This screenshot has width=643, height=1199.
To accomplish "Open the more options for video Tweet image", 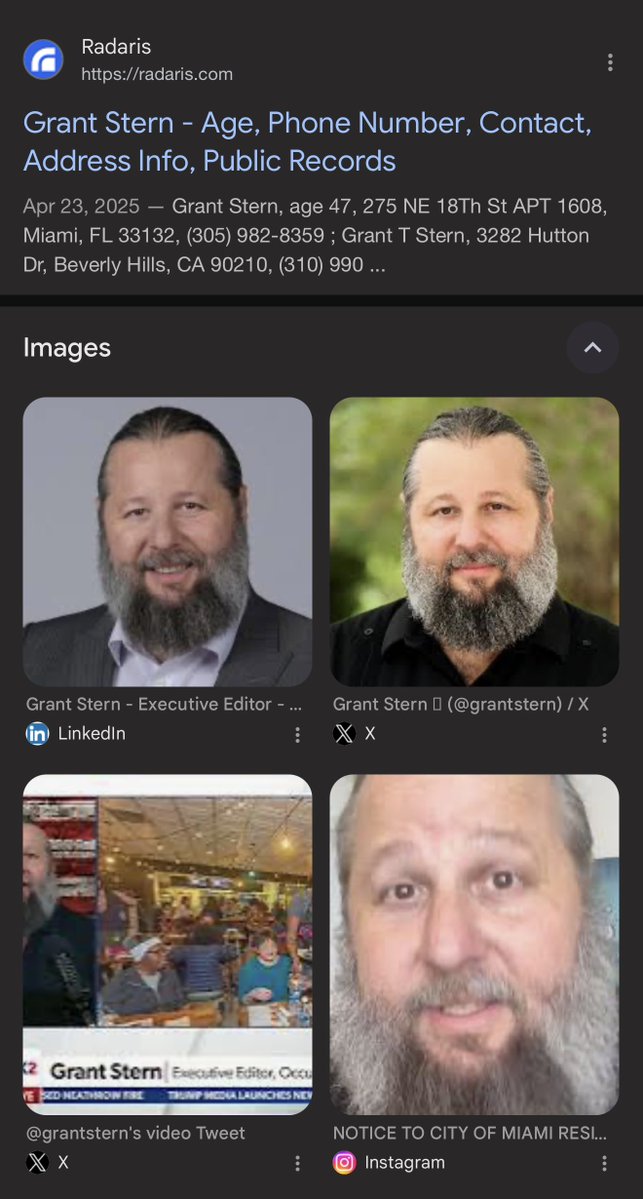I will 297,1163.
